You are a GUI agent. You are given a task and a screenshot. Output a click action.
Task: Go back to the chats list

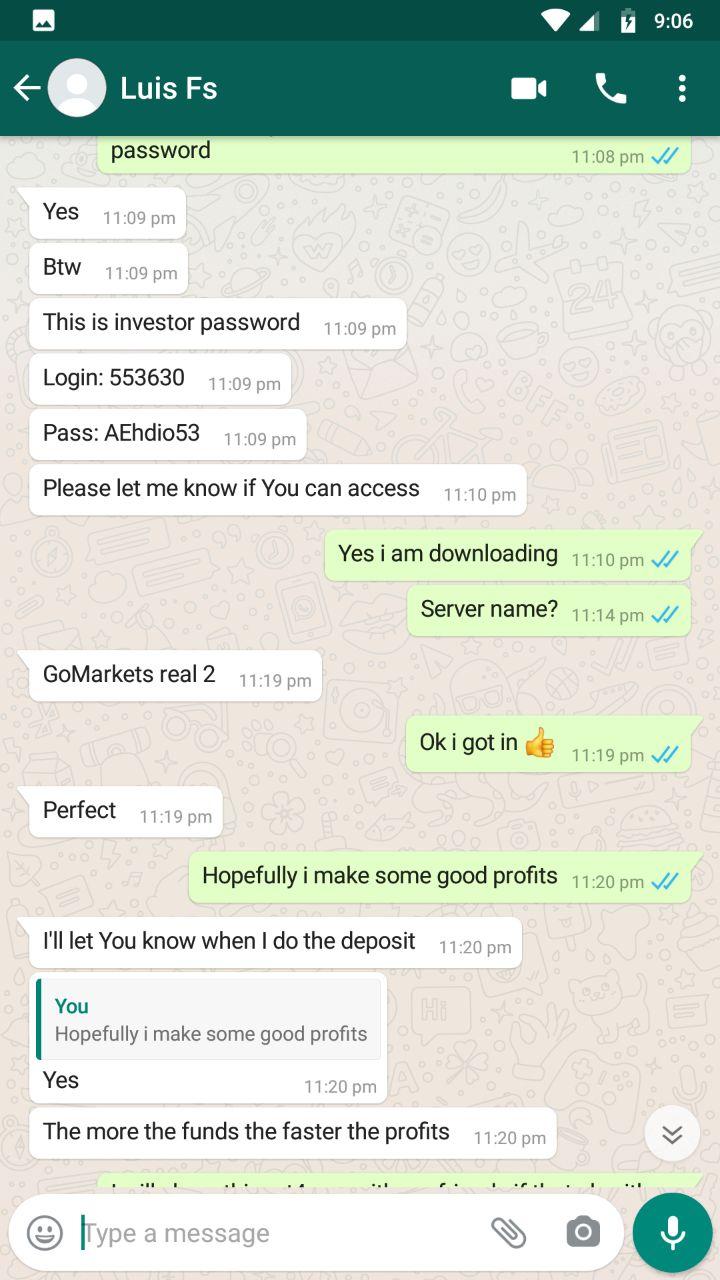pyautogui.click(x=27, y=88)
